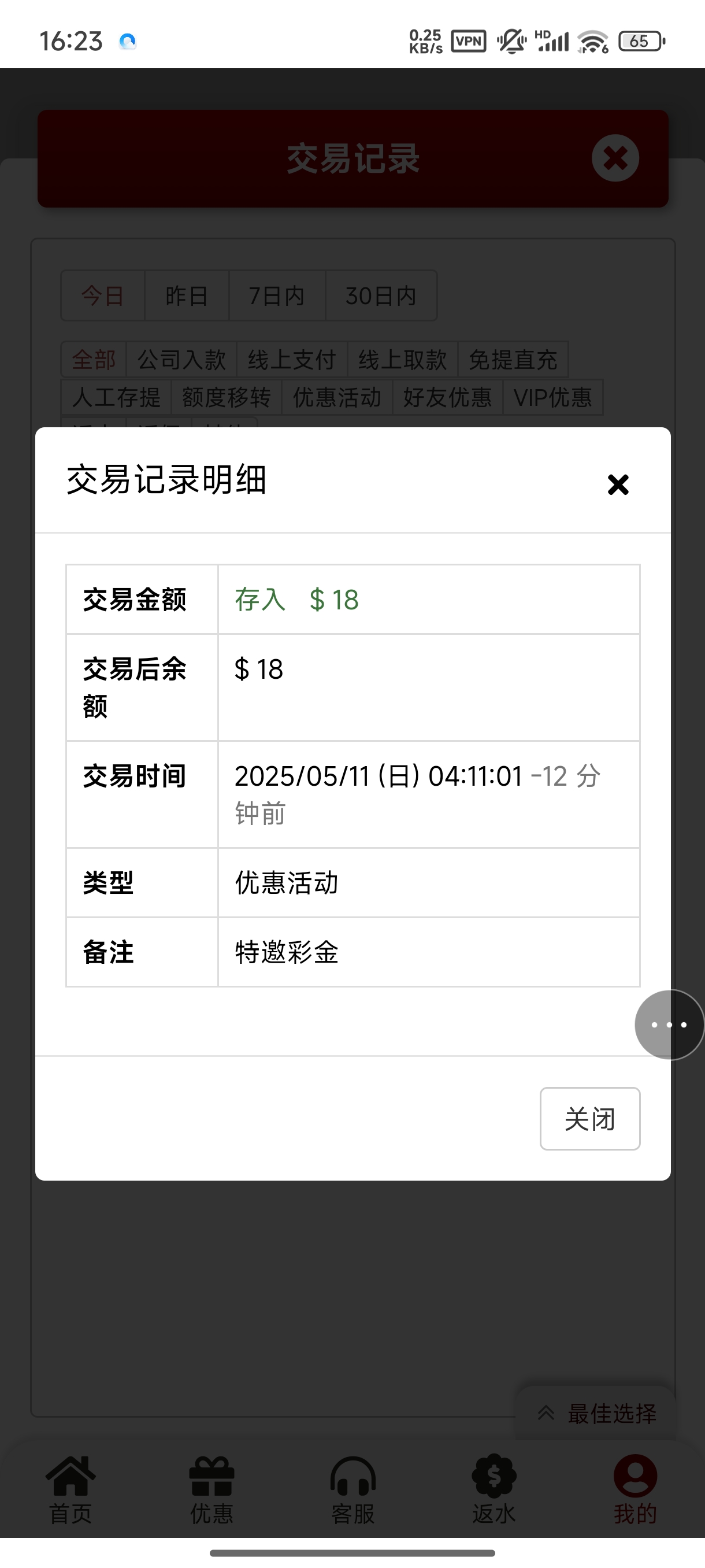Close the 交易记录明细 dialog with the X
This screenshot has width=705, height=1568.
(618, 485)
